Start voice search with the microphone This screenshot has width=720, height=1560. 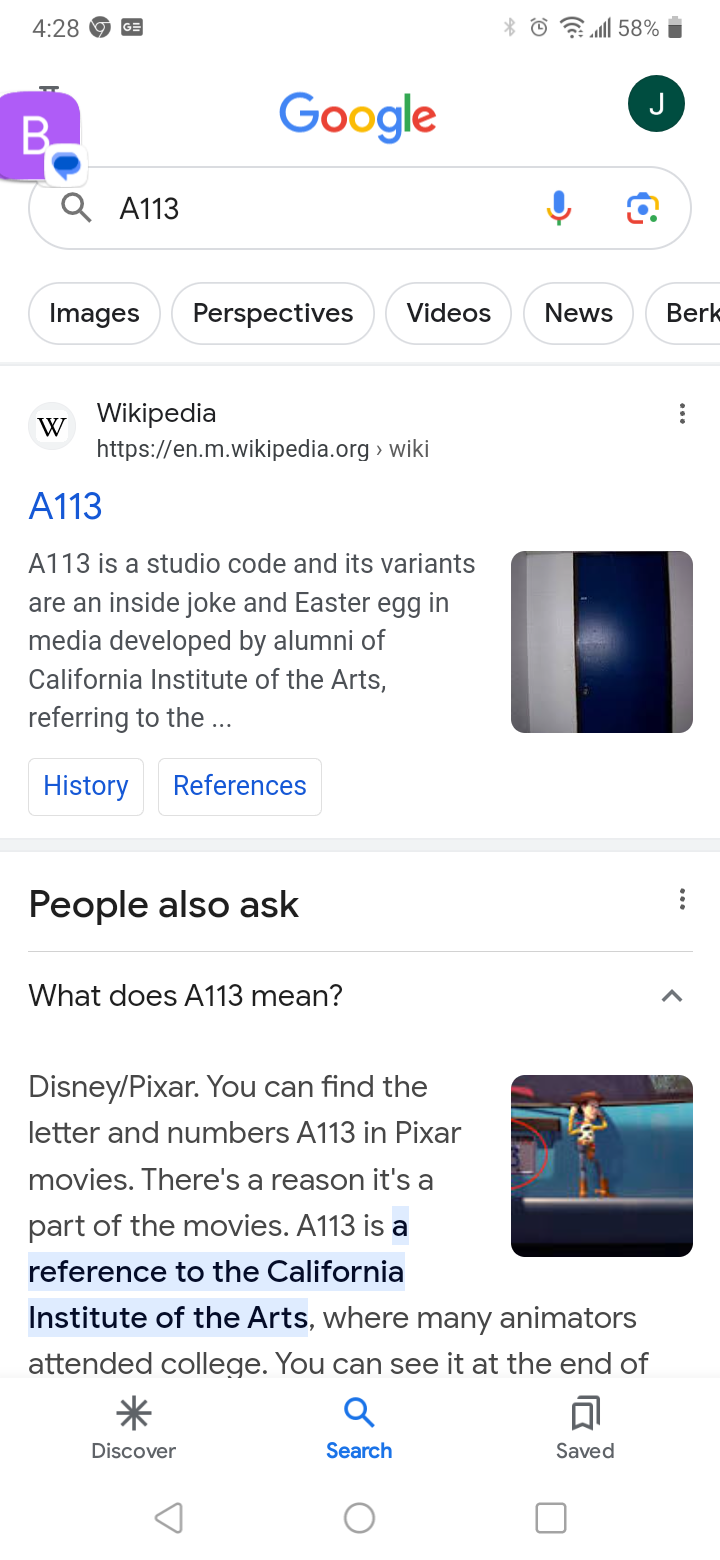559,208
